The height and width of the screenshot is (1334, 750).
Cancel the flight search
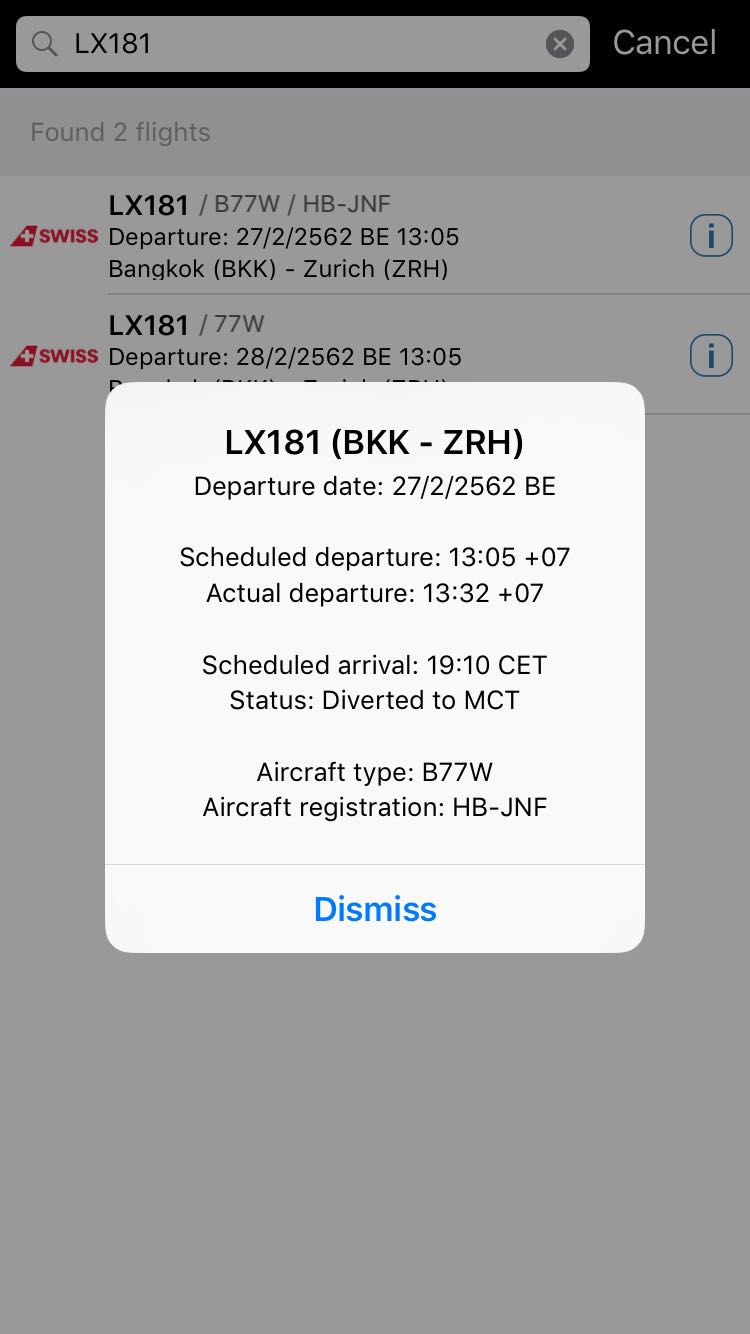click(x=664, y=43)
